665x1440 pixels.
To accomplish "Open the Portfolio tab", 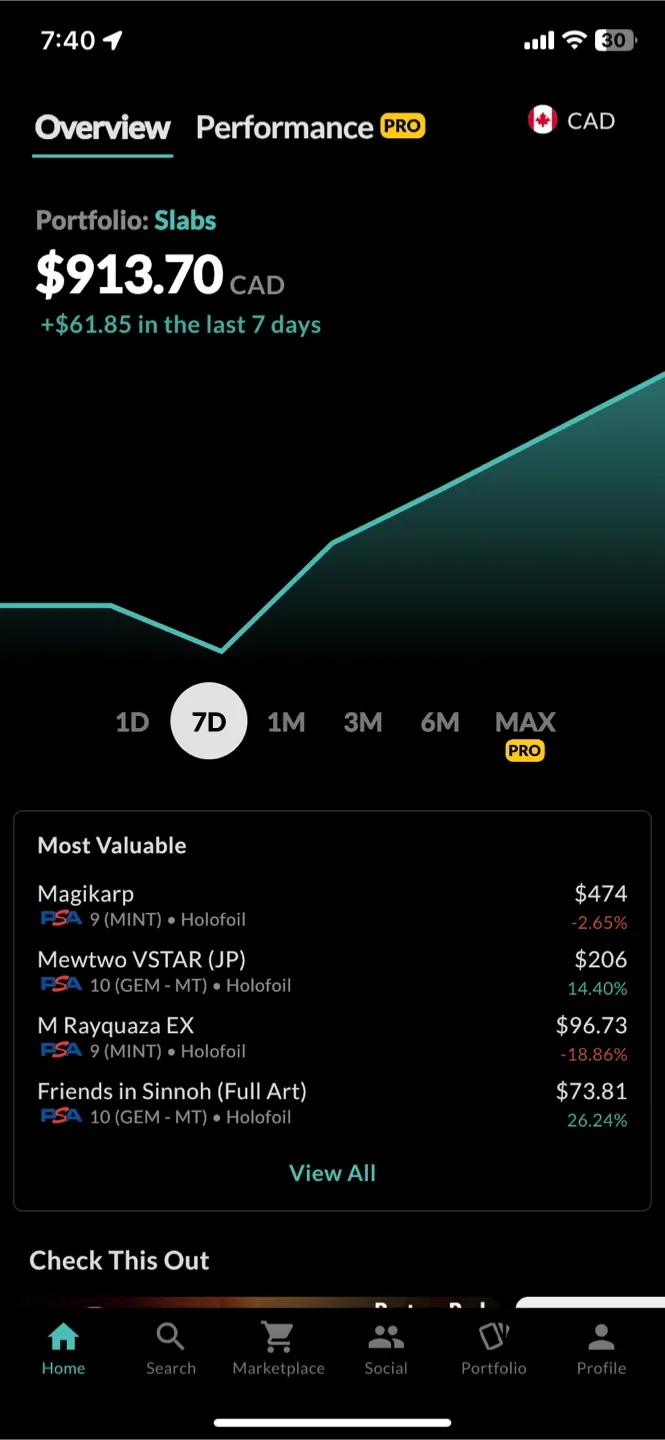I will [x=494, y=1348].
